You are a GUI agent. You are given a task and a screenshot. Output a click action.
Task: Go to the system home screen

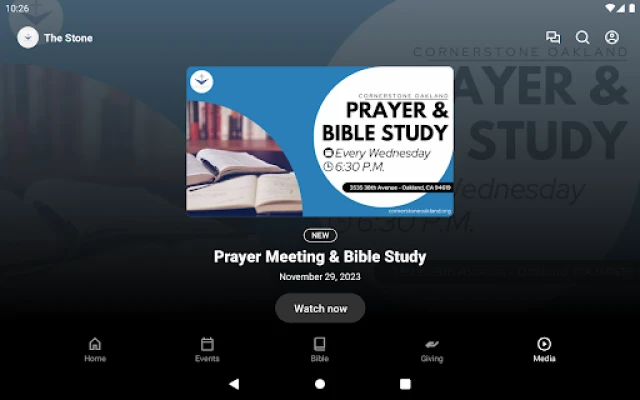320,383
